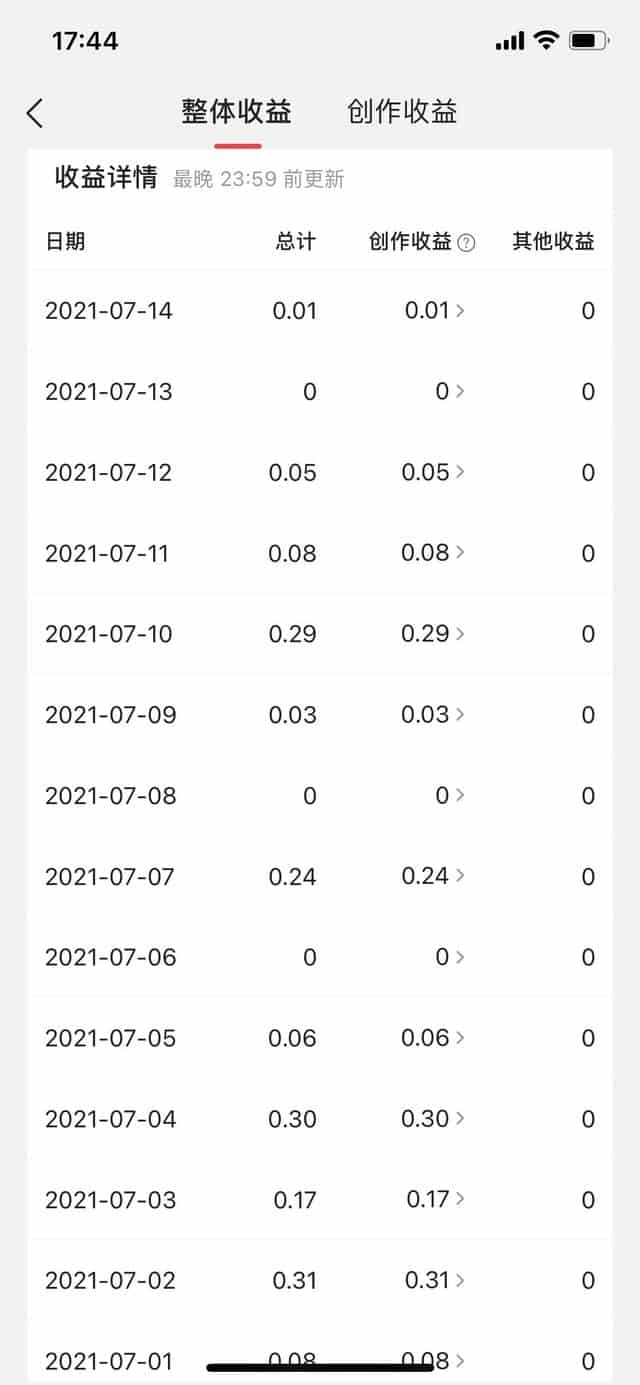Expand the 0.24 earnings on 2021-07-07

433,876
